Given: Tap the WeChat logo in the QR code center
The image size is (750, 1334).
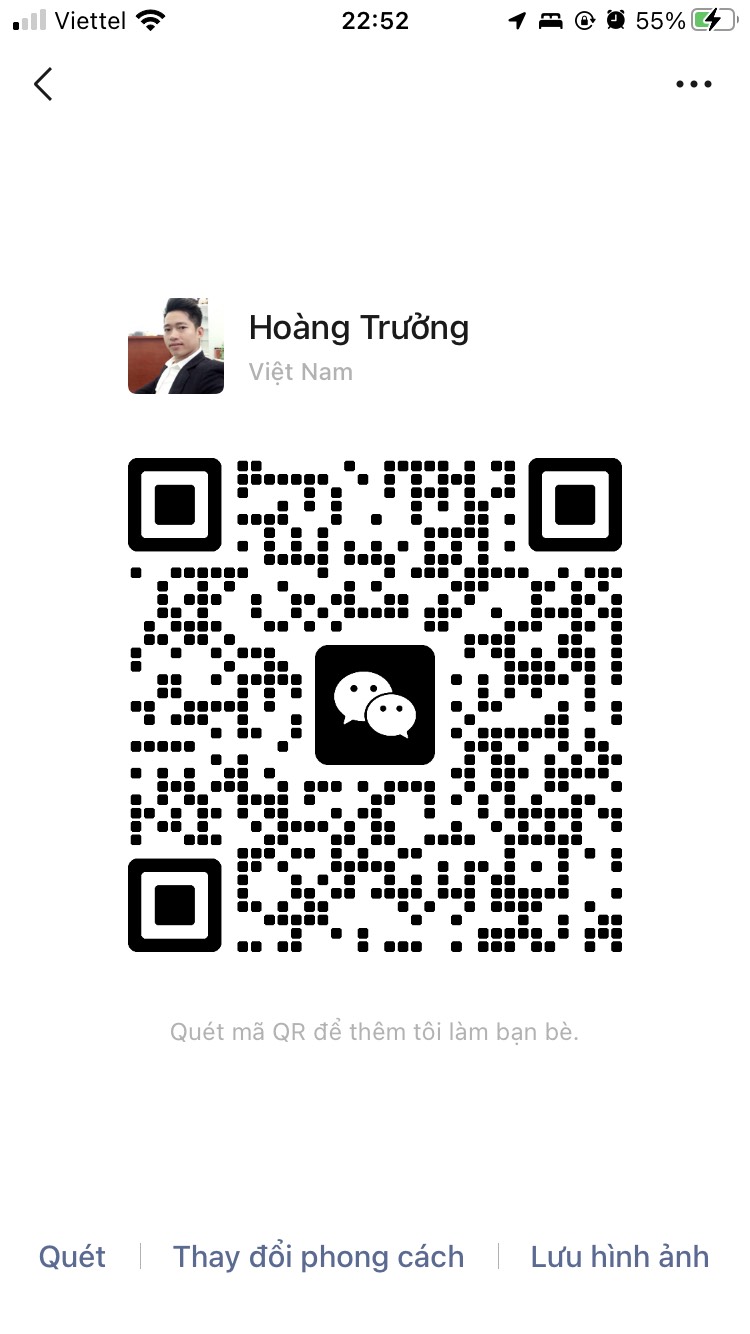Looking at the screenshot, I should tap(375, 704).
